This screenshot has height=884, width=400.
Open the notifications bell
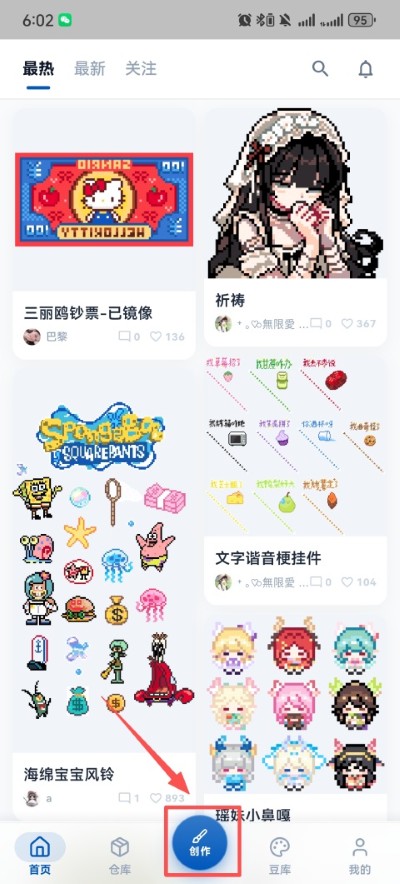(x=366, y=69)
